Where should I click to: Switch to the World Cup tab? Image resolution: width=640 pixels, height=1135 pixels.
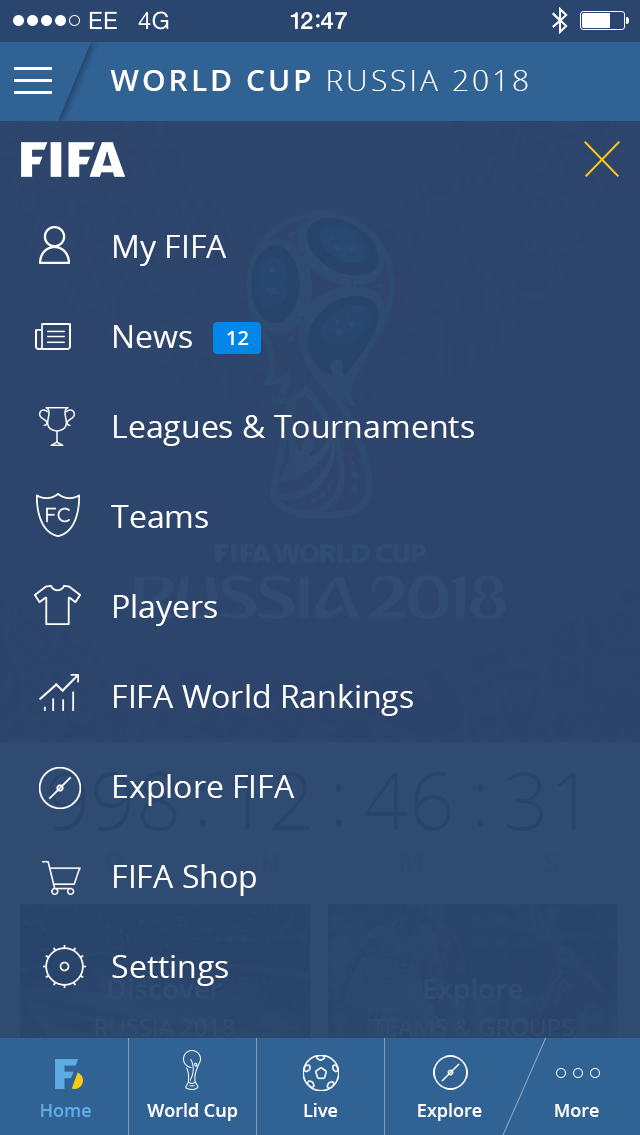(192, 1087)
